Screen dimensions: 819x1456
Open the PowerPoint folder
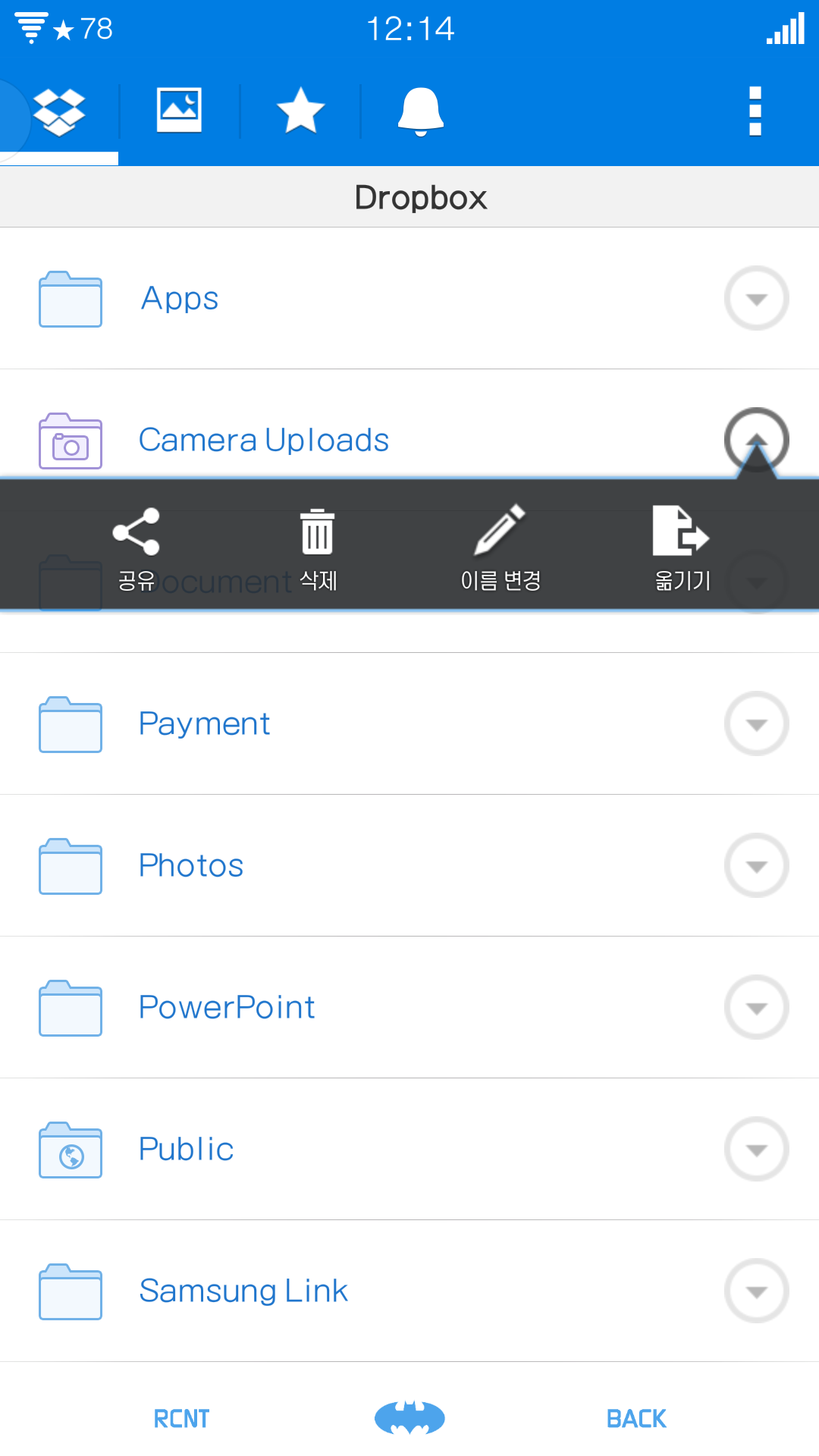click(227, 1007)
